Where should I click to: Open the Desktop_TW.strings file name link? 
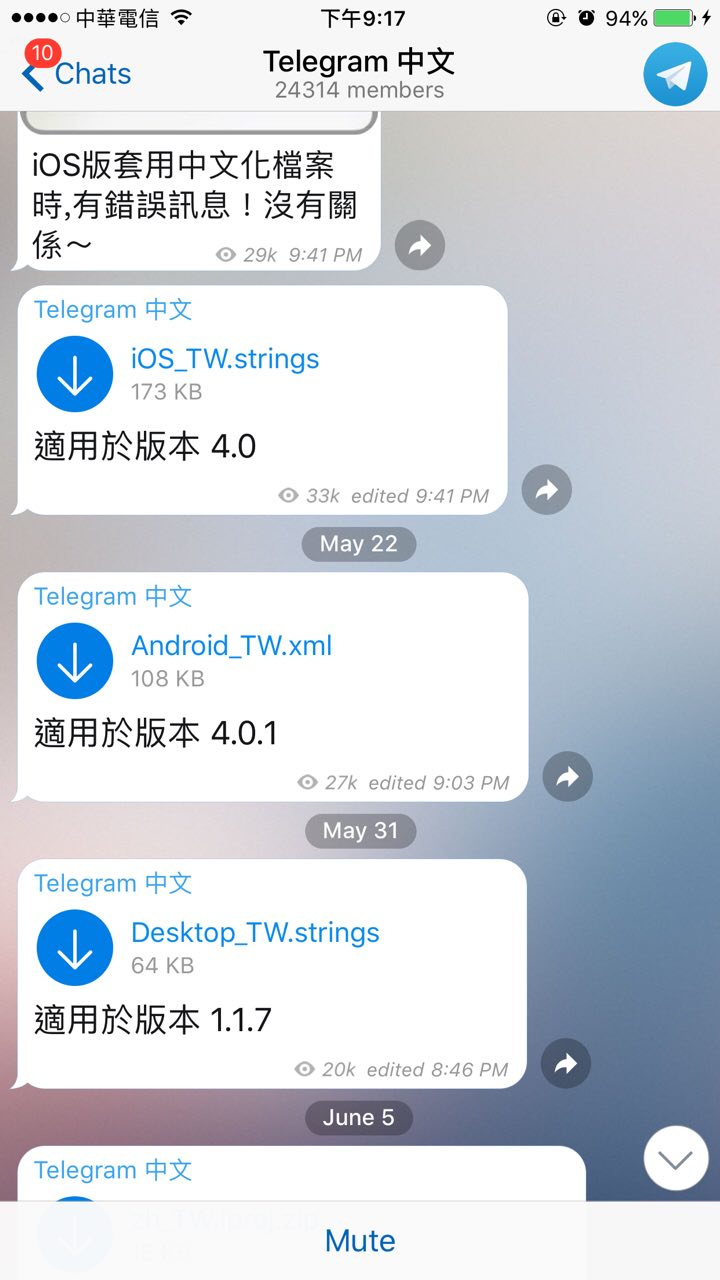pyautogui.click(x=255, y=933)
